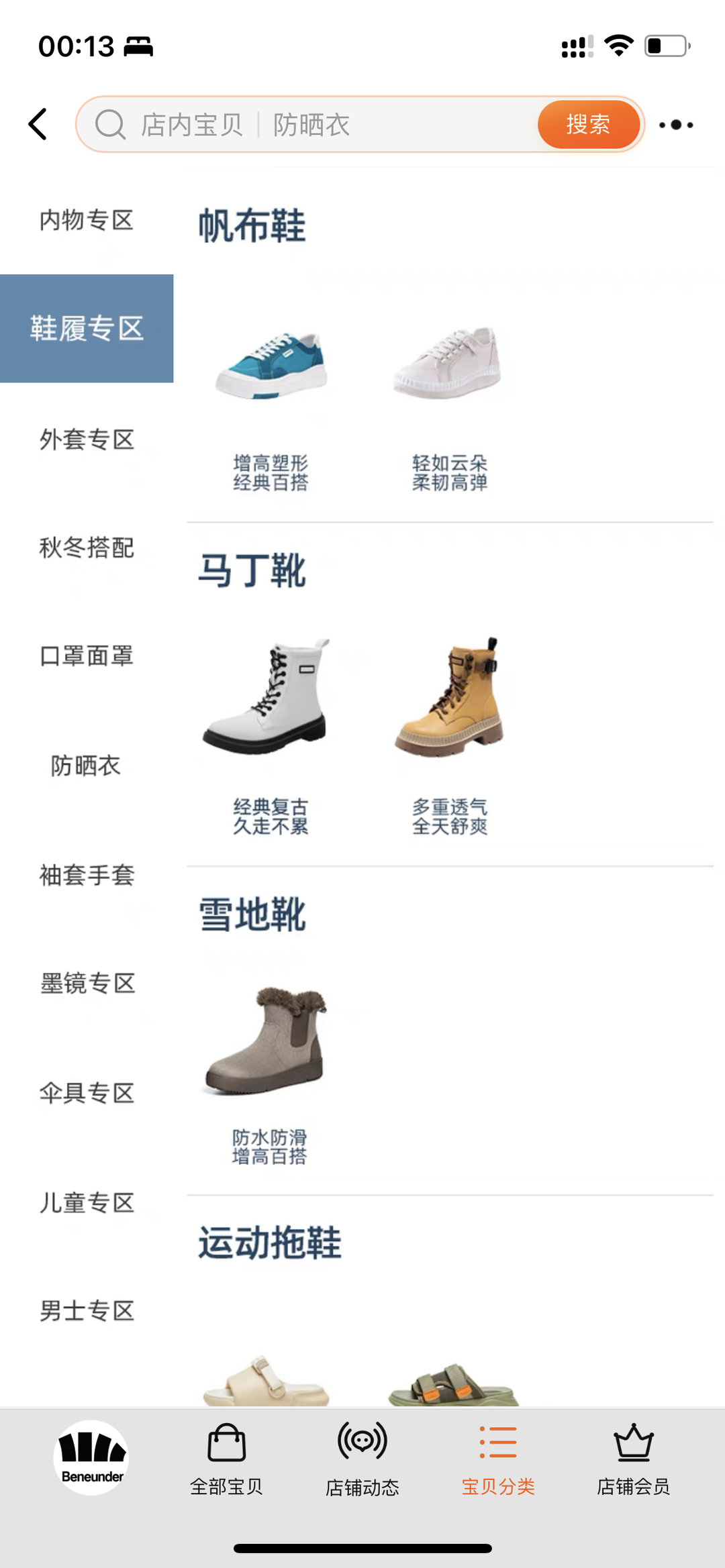Switch to the 秋冬搭配 category
This screenshot has width=725, height=1568.
click(87, 547)
